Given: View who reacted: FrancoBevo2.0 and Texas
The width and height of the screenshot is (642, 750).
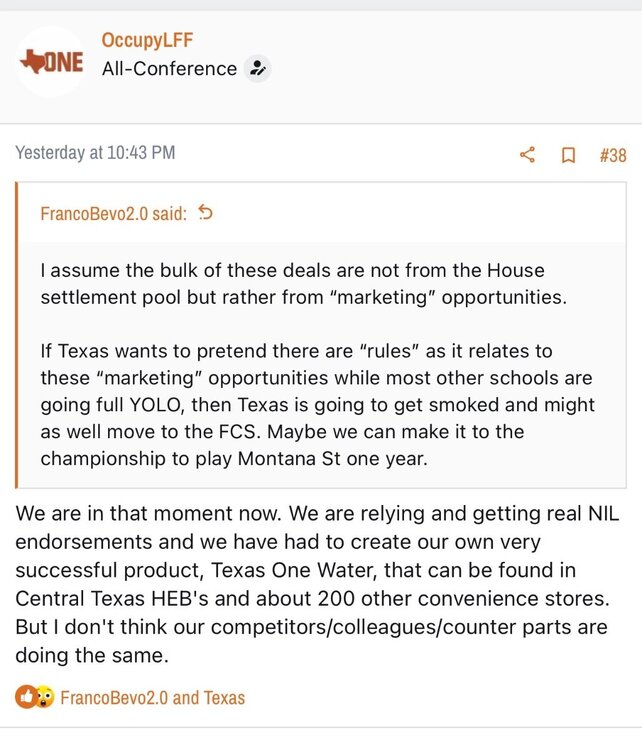Looking at the screenshot, I should 152,697.
